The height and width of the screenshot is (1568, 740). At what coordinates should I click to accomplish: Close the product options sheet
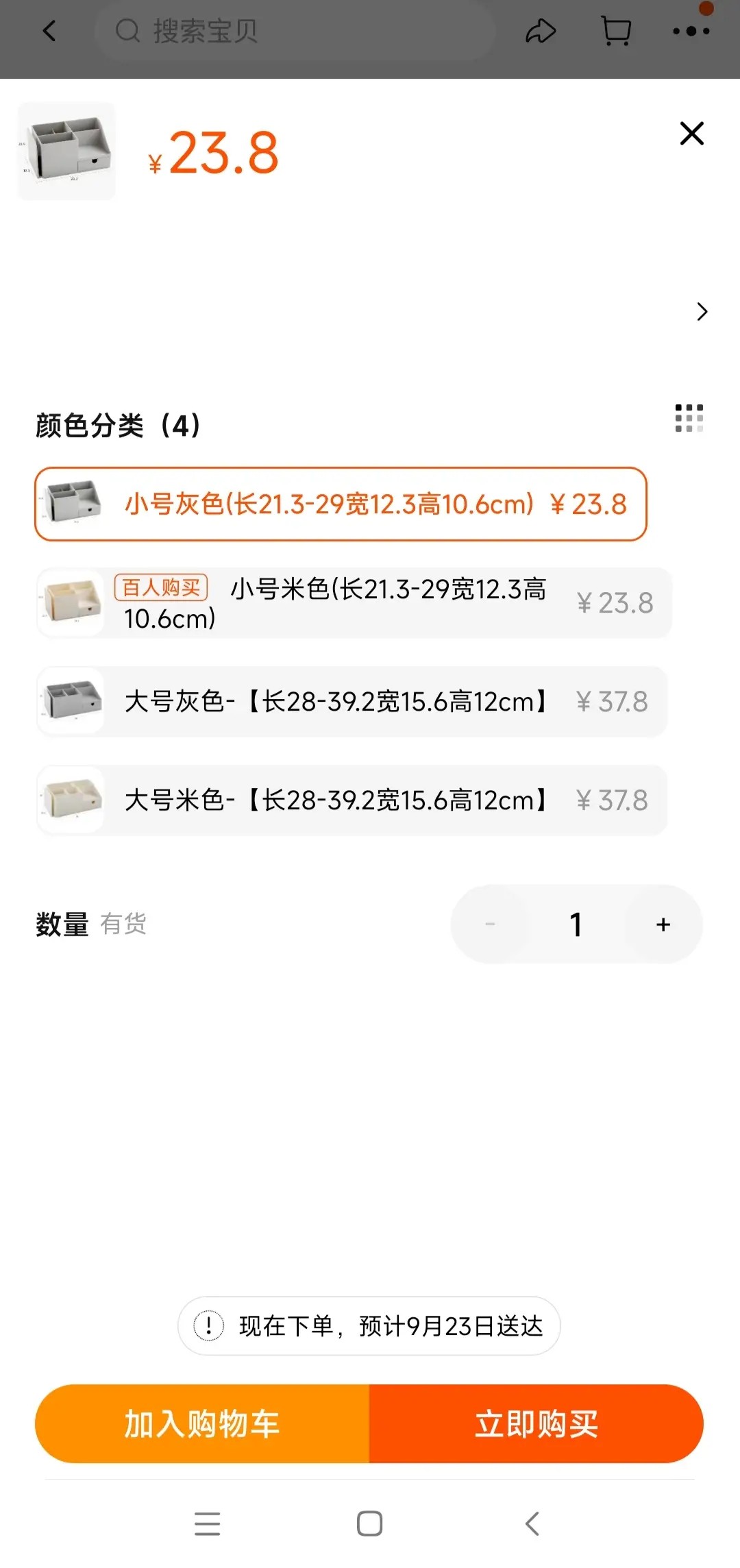point(691,134)
